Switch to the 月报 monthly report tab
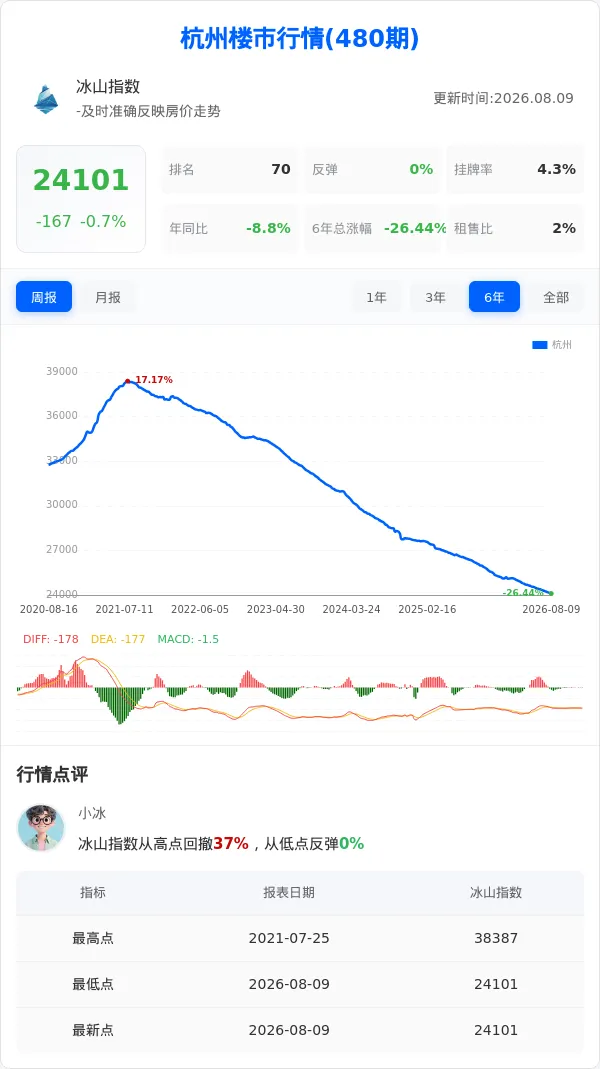 [108, 297]
